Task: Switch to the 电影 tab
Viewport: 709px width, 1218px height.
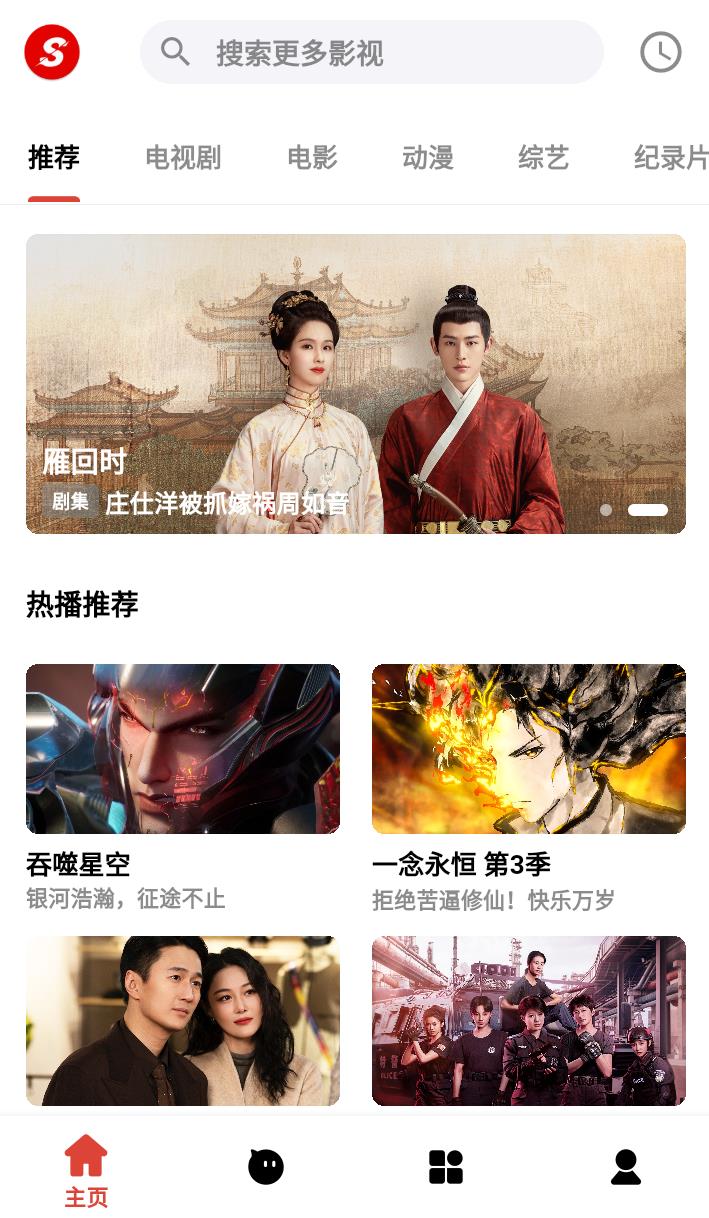Action: coord(312,158)
